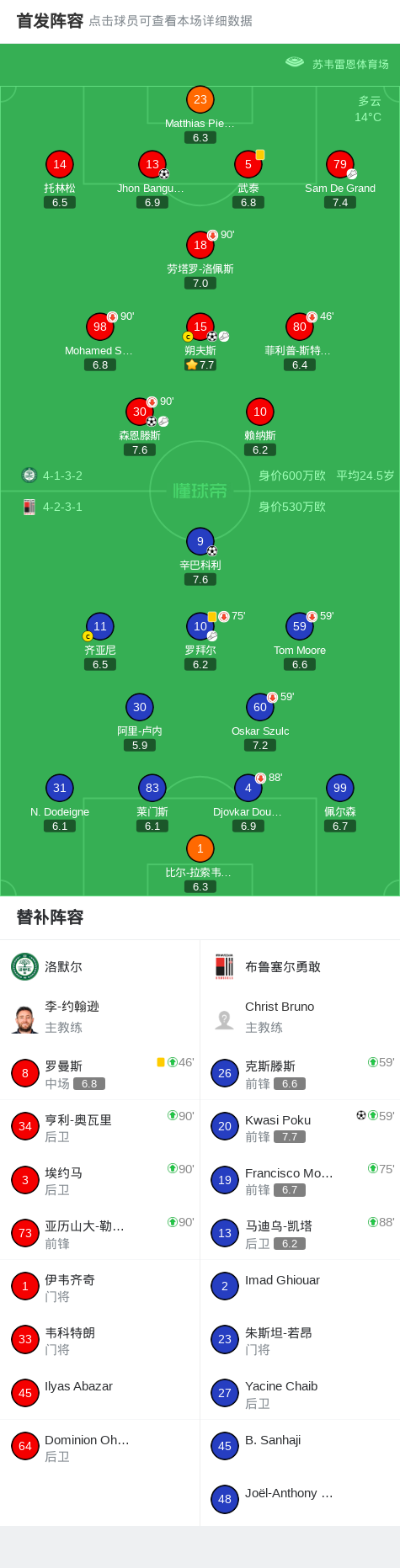Open 马迪乌-凯塔 number 13 substitute row

click(x=300, y=1233)
